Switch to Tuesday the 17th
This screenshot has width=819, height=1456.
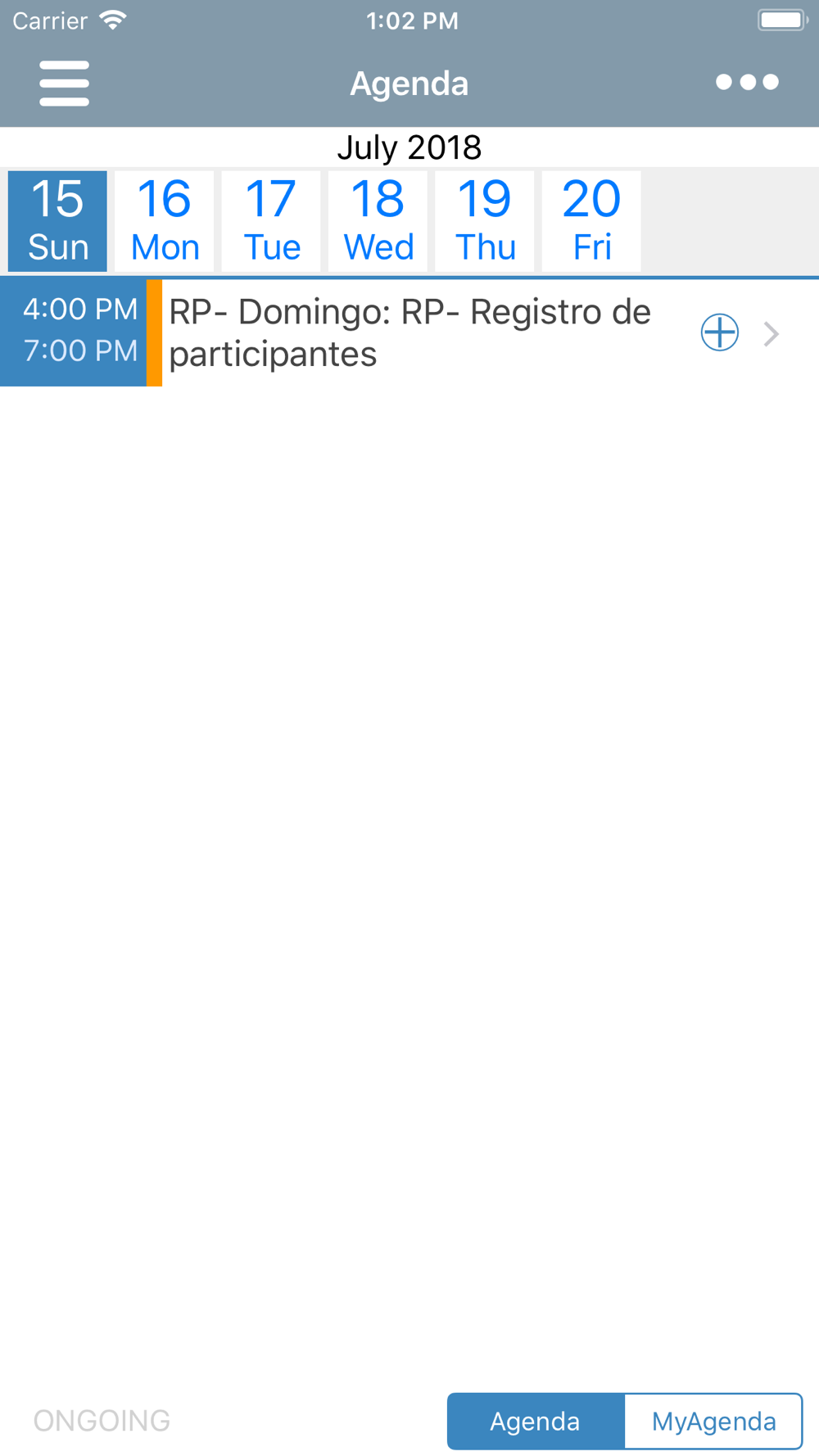271,221
